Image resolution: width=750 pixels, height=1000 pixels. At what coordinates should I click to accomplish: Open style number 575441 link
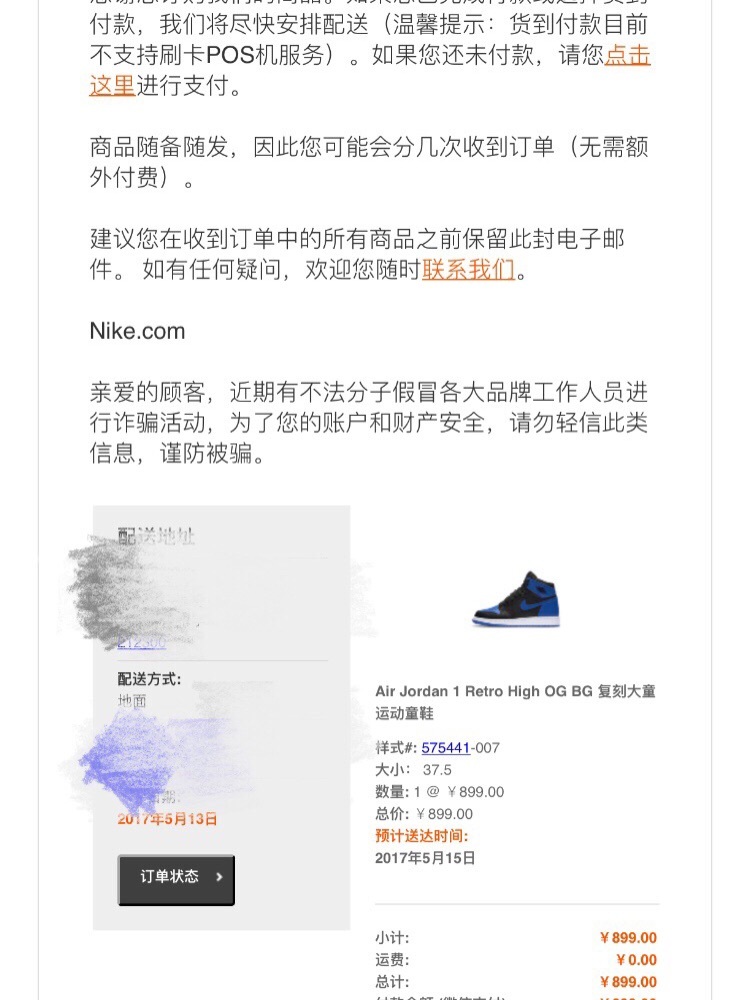click(x=447, y=748)
